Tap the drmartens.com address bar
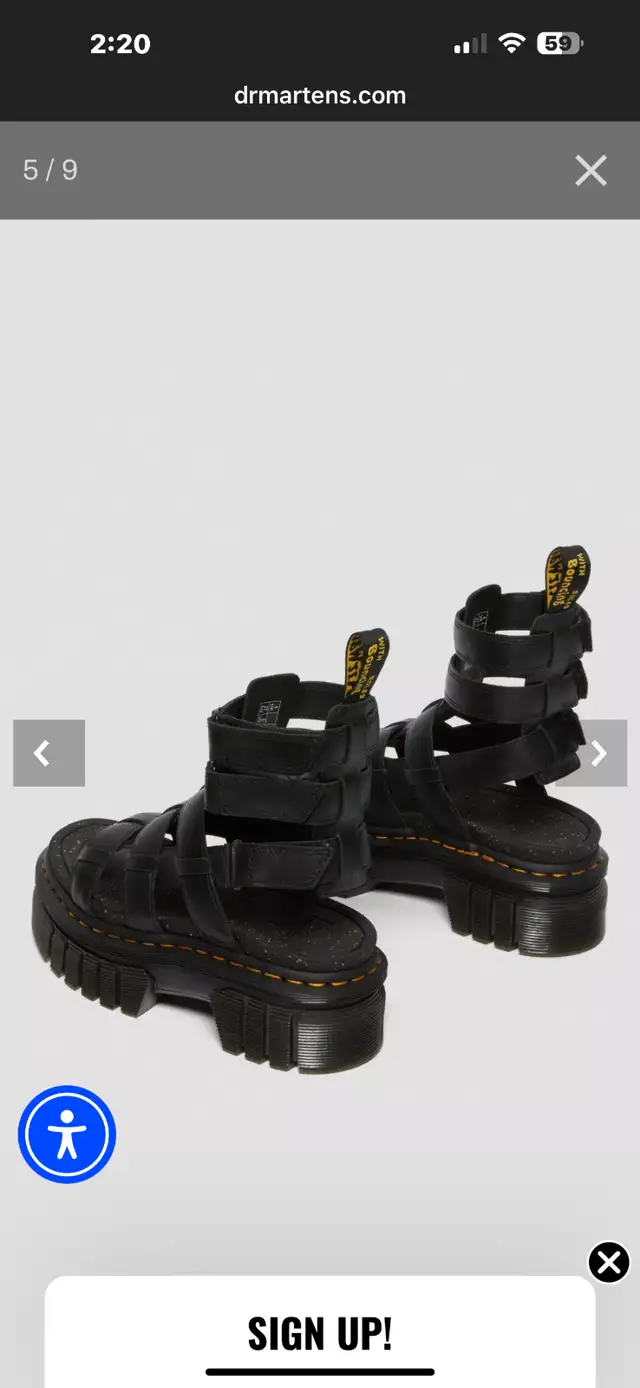The width and height of the screenshot is (640, 1388). [x=320, y=96]
